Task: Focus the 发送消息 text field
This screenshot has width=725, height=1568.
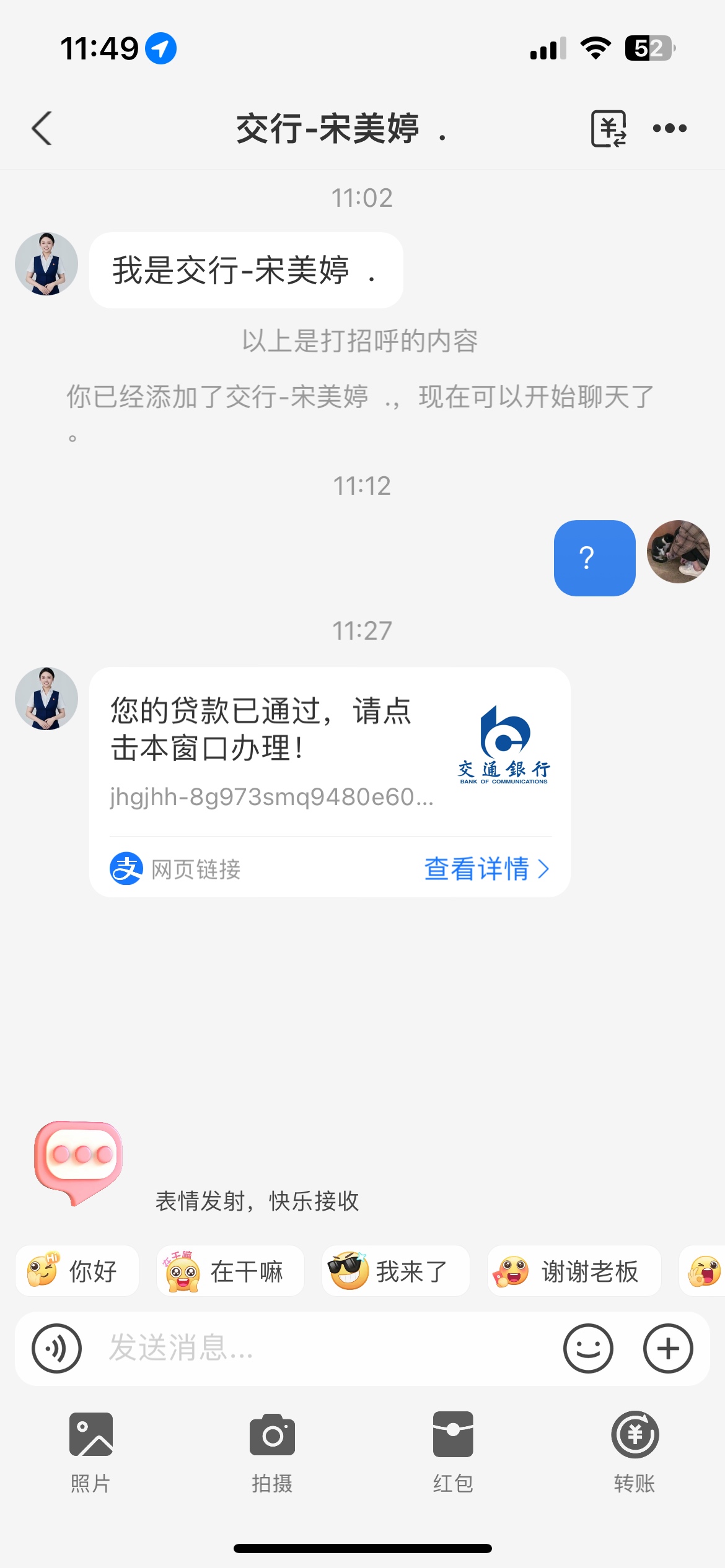Action: (x=322, y=1348)
